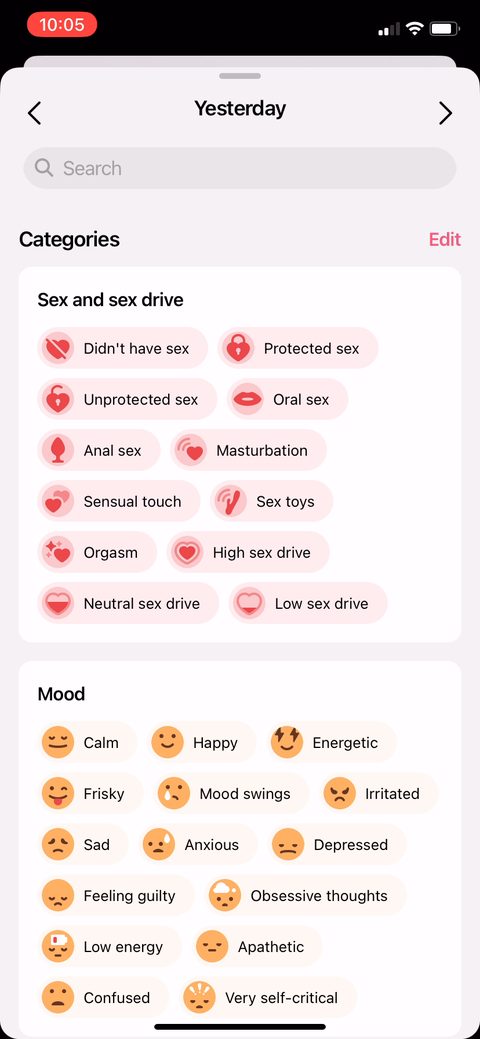Select the Obsessive thoughts chip
Viewport: 480px width, 1039px height.
305,895
